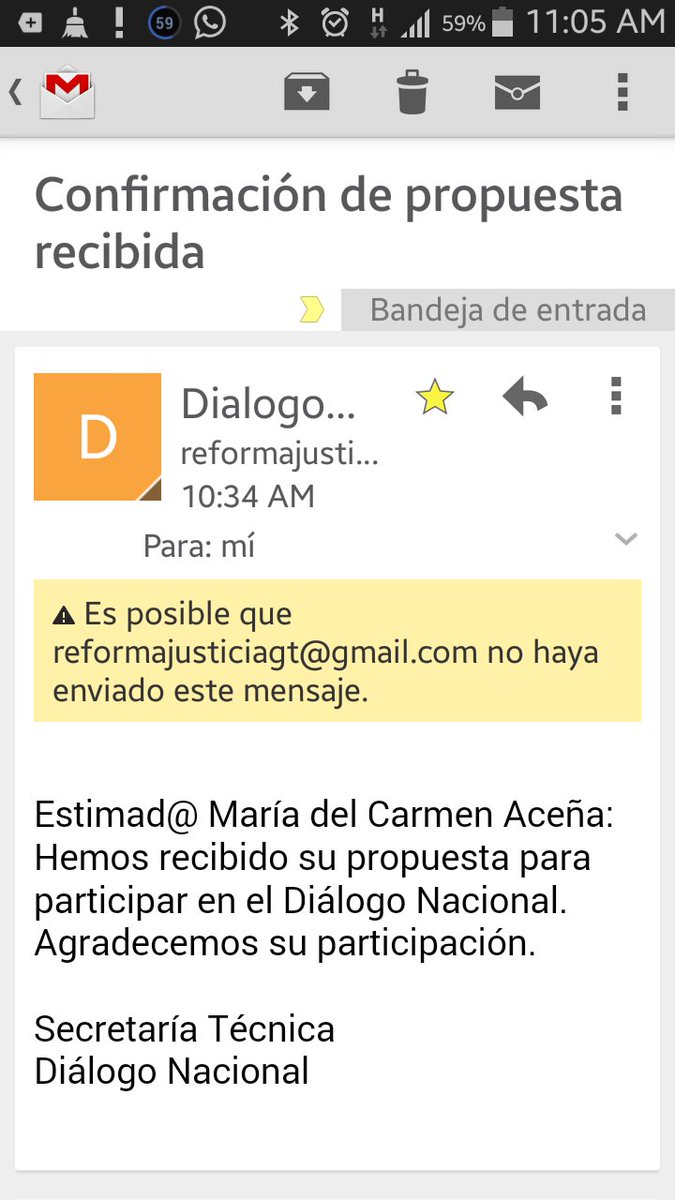Expand the recipient details chevron

point(626,540)
